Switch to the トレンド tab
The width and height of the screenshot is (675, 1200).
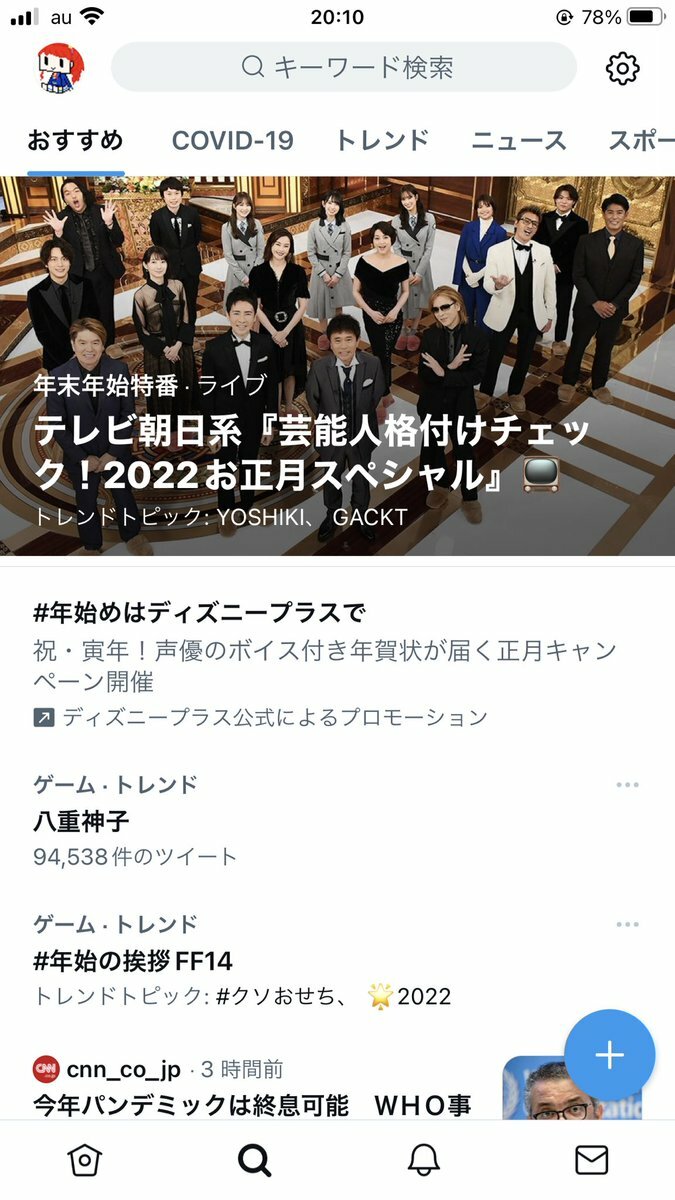pos(381,141)
